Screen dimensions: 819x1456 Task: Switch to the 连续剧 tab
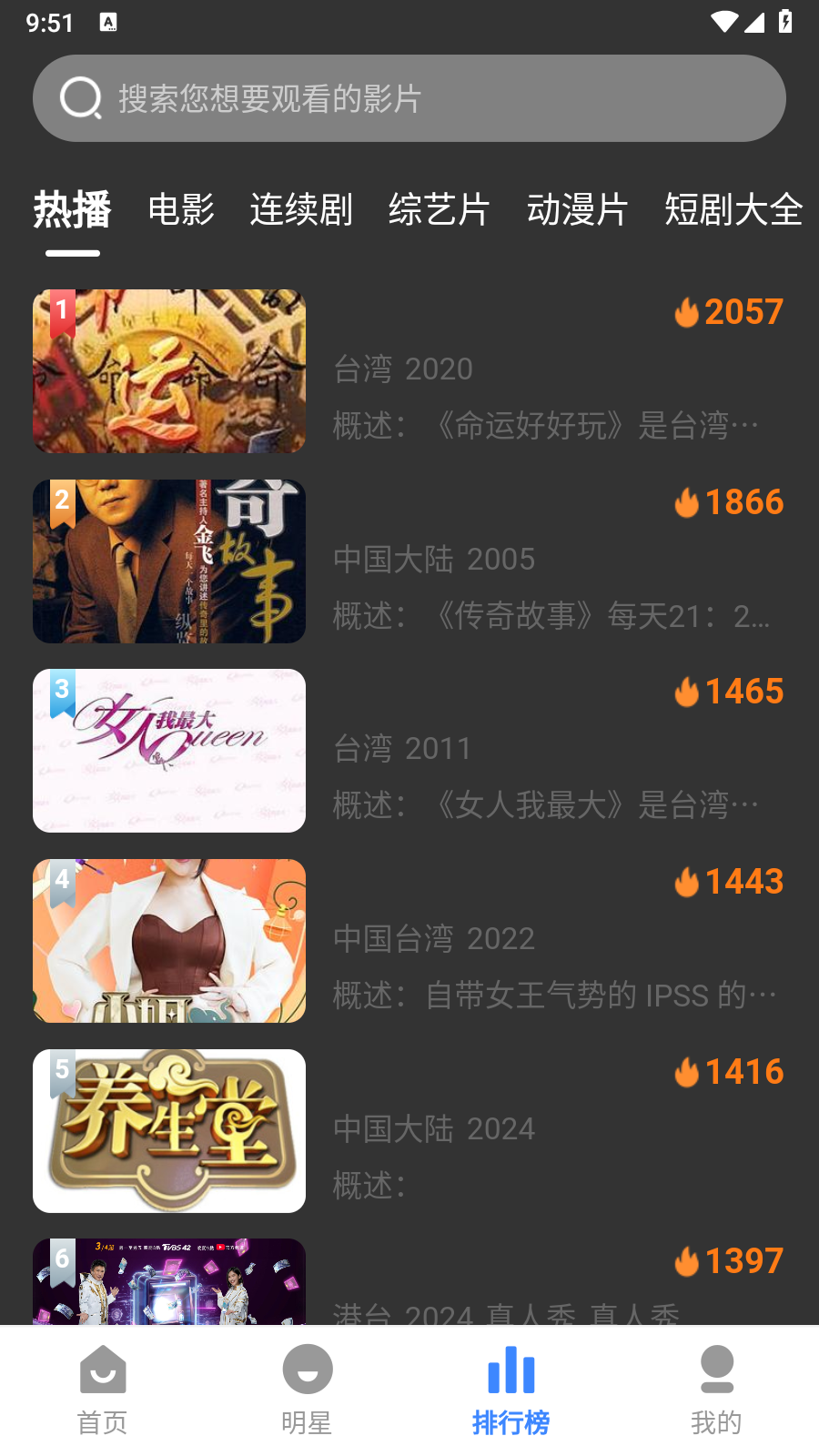(301, 210)
